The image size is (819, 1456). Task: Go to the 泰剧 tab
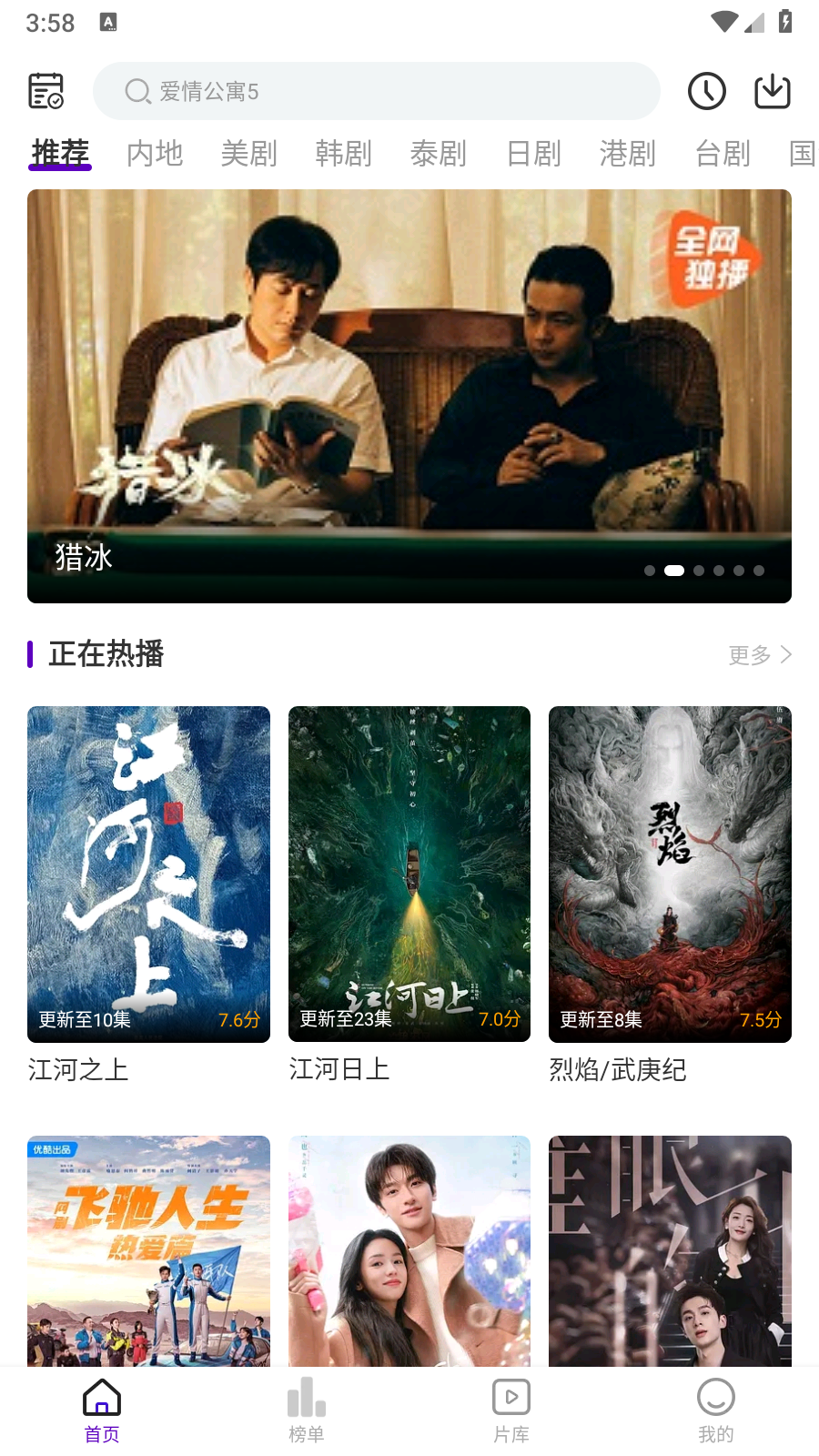tap(439, 154)
